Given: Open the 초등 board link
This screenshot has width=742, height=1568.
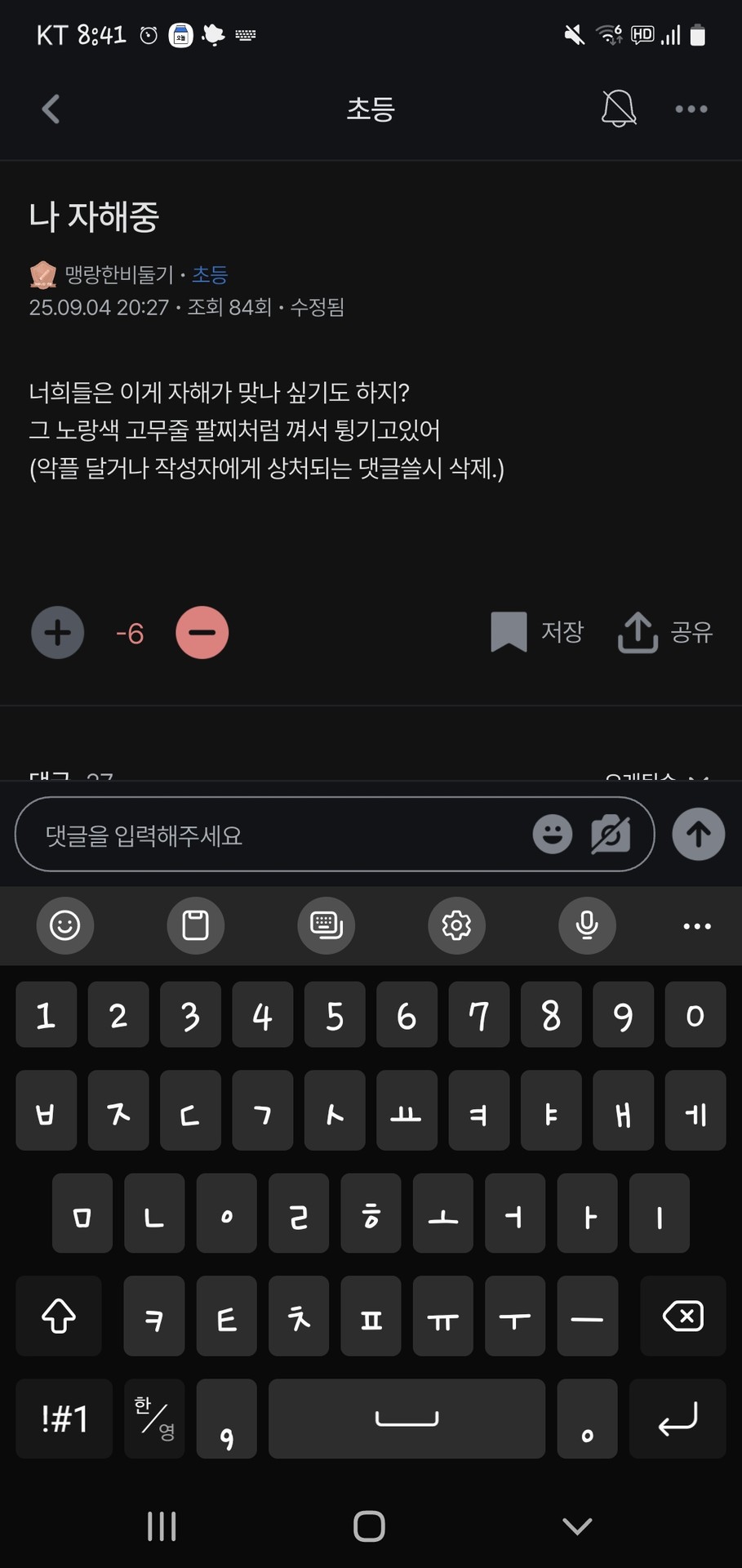Looking at the screenshot, I should [211, 274].
